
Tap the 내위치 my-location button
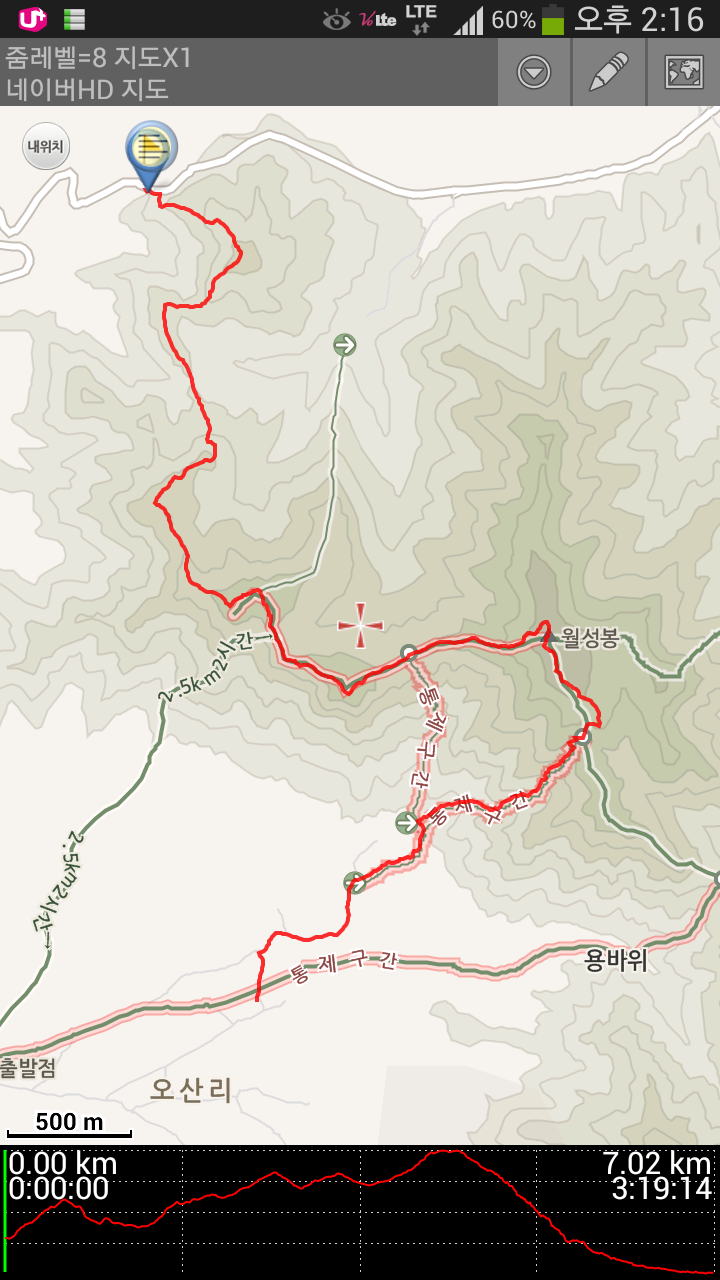coord(45,147)
